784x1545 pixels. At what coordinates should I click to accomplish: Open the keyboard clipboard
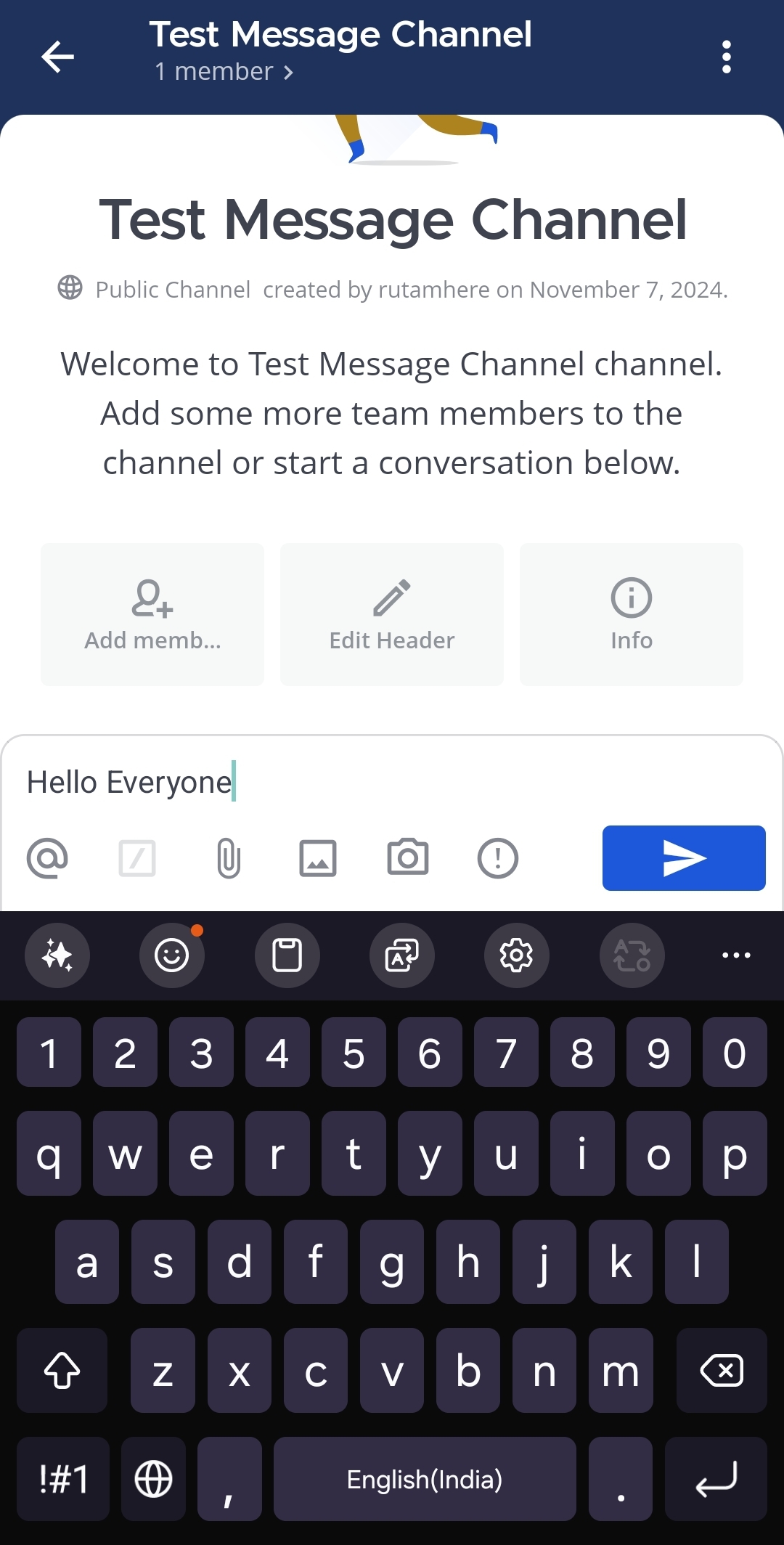click(x=287, y=955)
